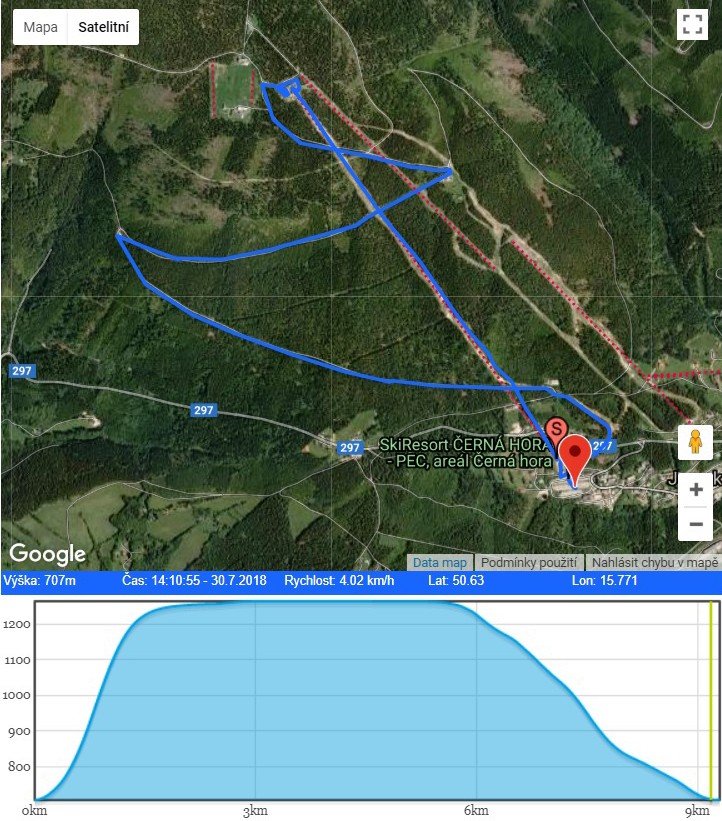Screen dimensions: 722x821
Task: Switch to the Mapa view
Action: tap(41, 27)
